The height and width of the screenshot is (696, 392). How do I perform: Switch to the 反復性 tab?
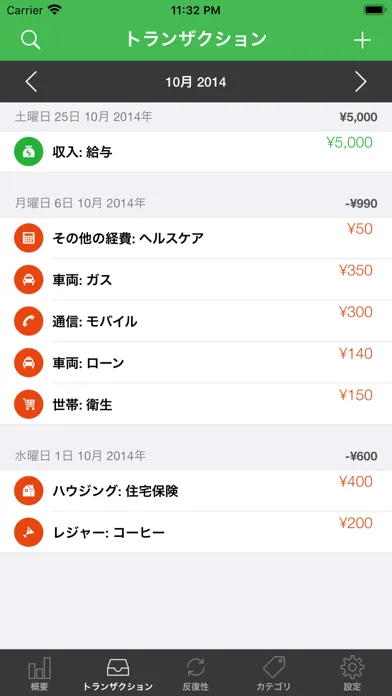pos(196,673)
